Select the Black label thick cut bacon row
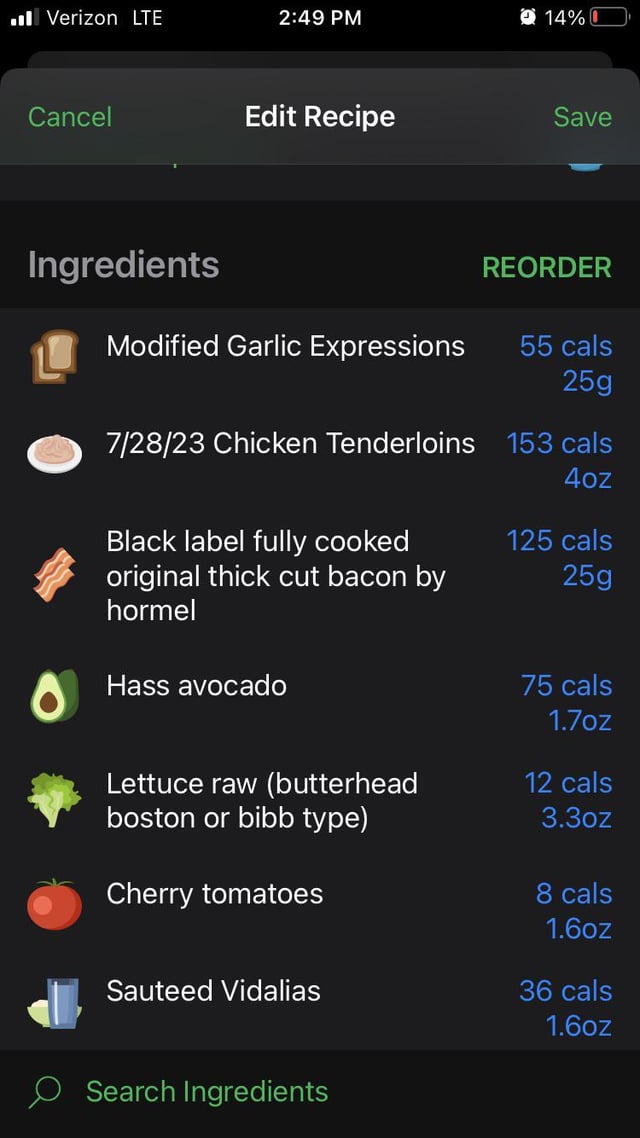This screenshot has width=640, height=1138. (x=320, y=576)
